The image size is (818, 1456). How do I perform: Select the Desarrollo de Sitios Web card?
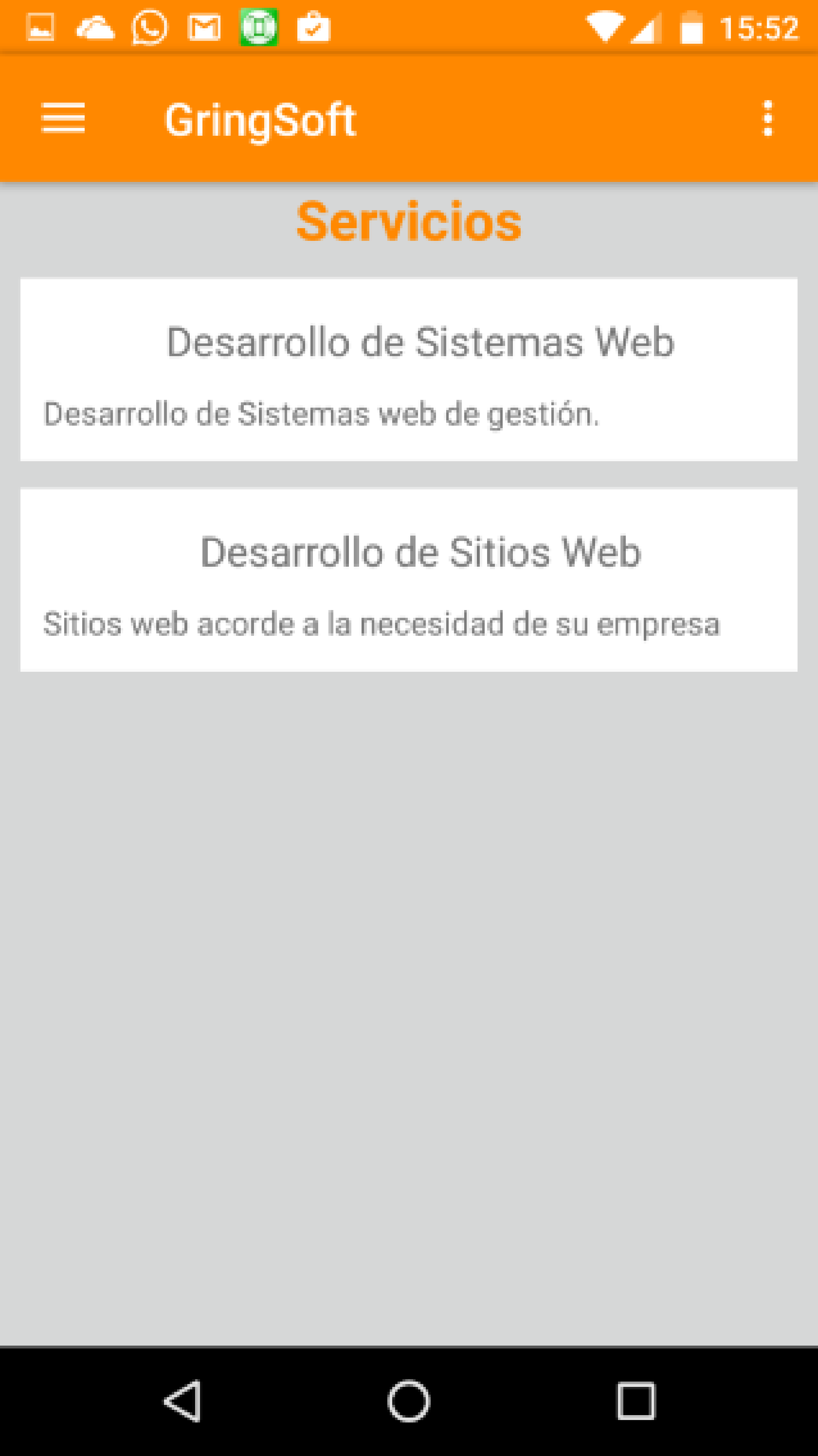click(409, 581)
